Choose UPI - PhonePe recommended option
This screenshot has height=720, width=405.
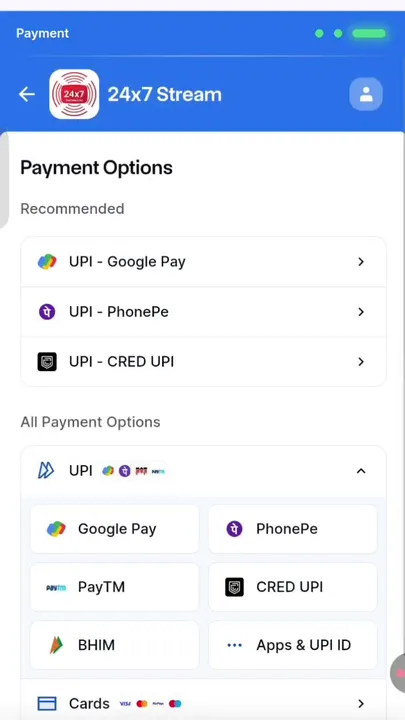[x=203, y=312]
